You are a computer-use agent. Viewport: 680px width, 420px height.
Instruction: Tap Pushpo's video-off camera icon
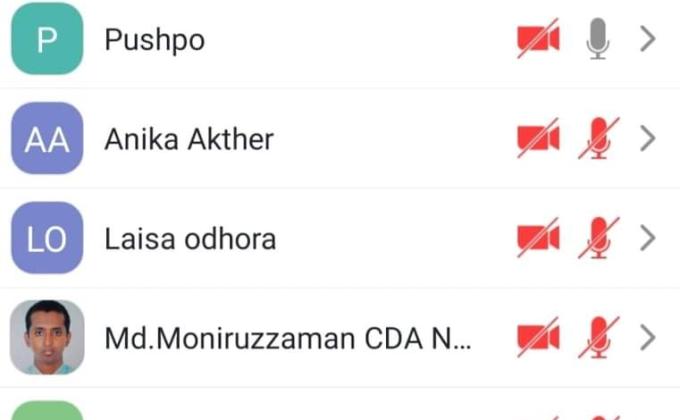coord(538,39)
